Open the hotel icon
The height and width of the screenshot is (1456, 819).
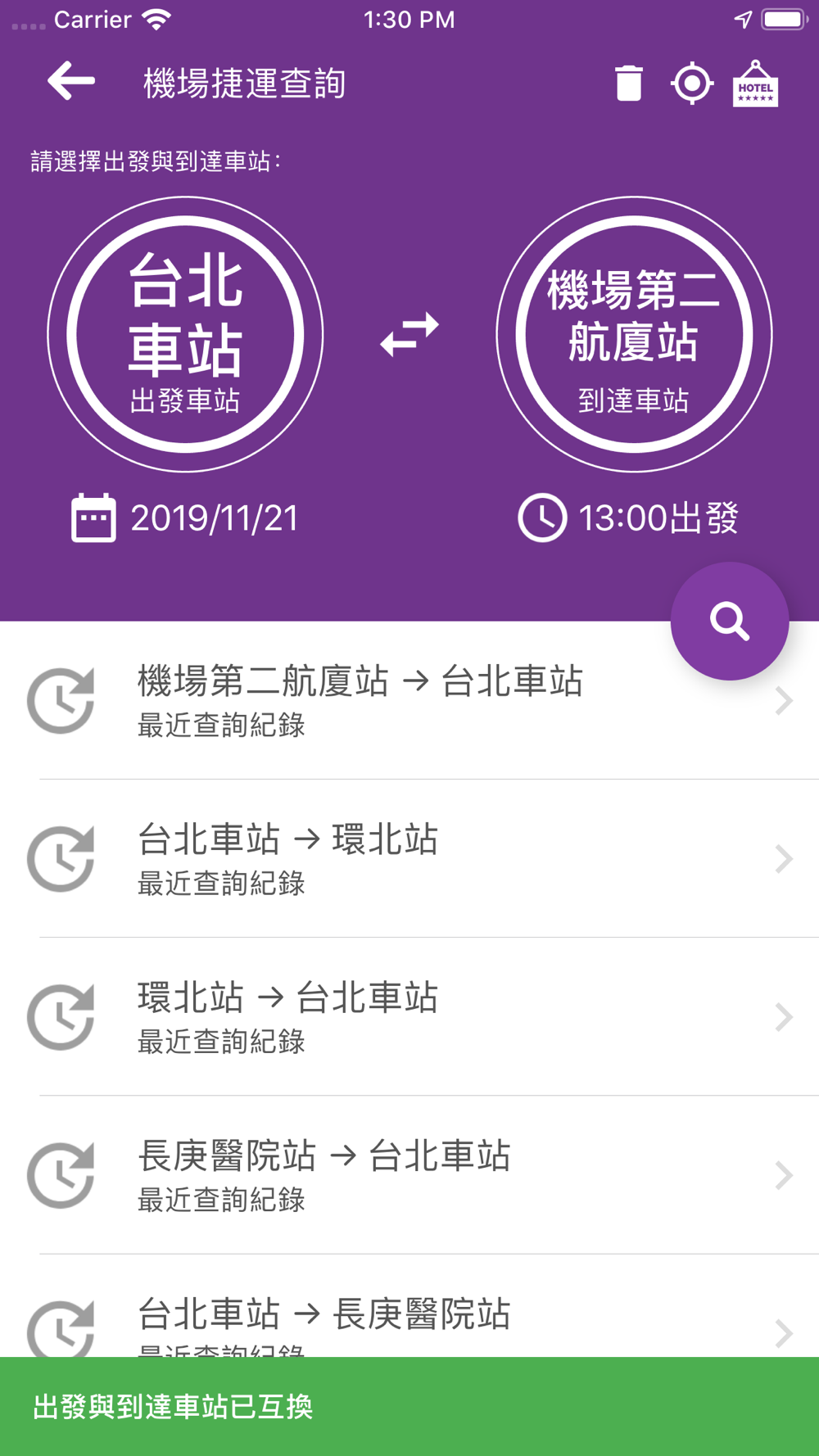[x=755, y=84]
